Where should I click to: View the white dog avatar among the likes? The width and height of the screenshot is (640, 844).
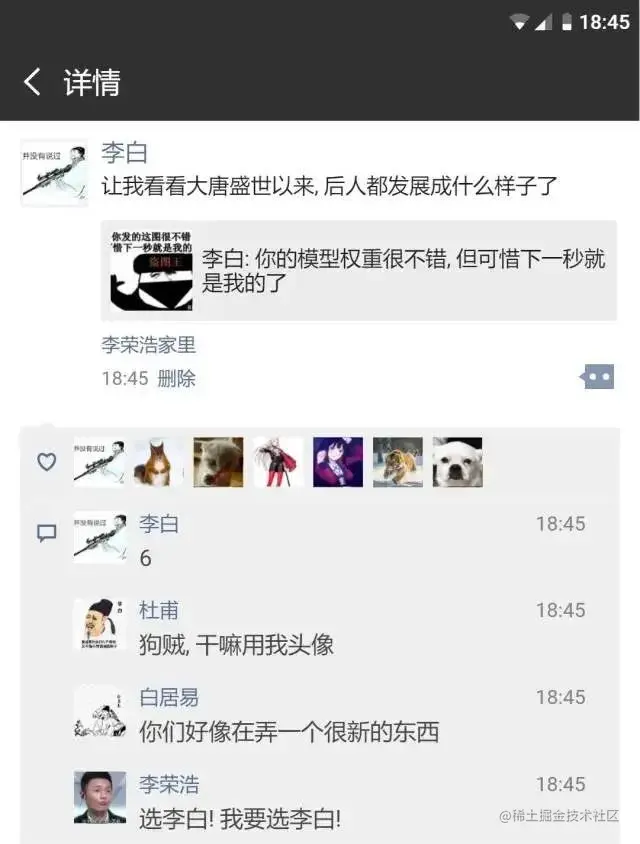457,462
